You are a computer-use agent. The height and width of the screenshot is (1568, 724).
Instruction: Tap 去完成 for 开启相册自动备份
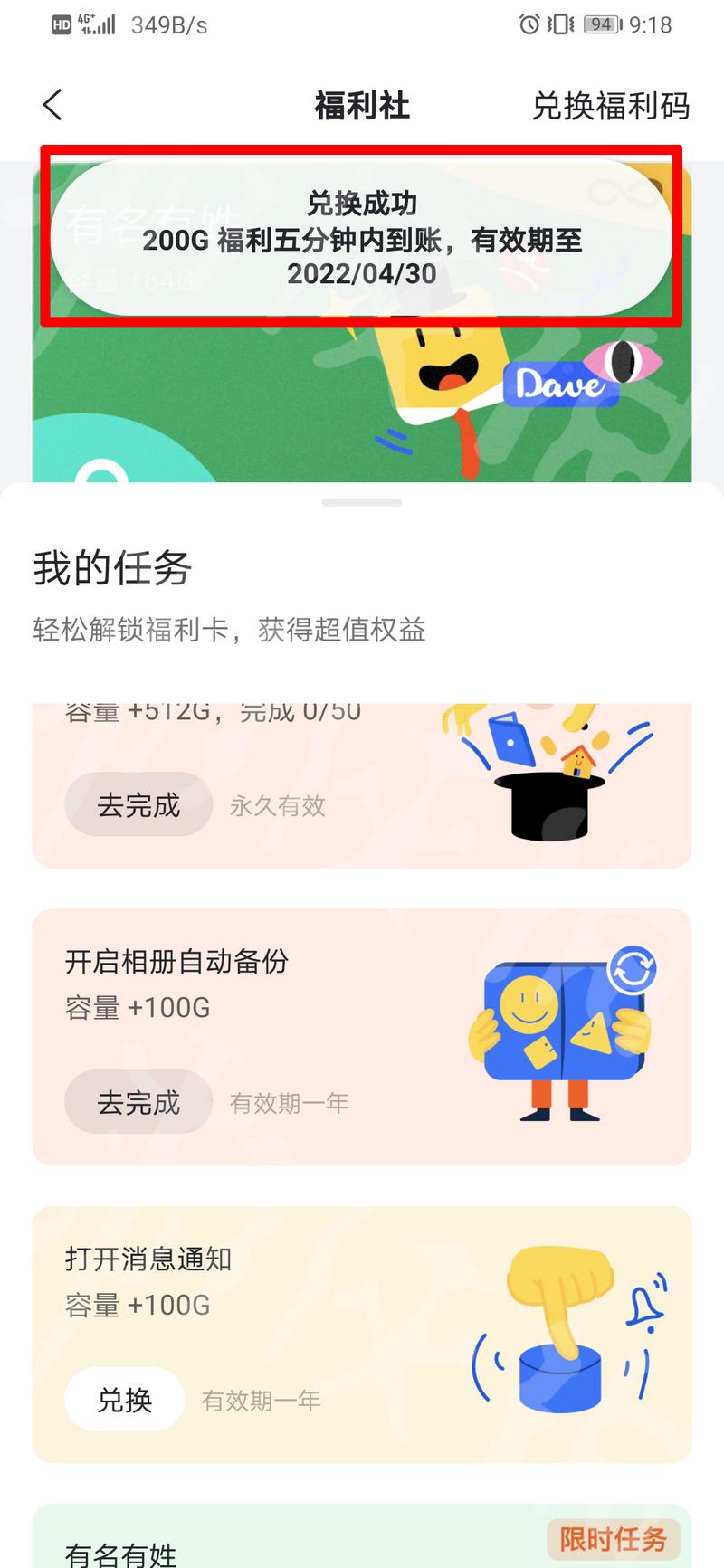(138, 1102)
